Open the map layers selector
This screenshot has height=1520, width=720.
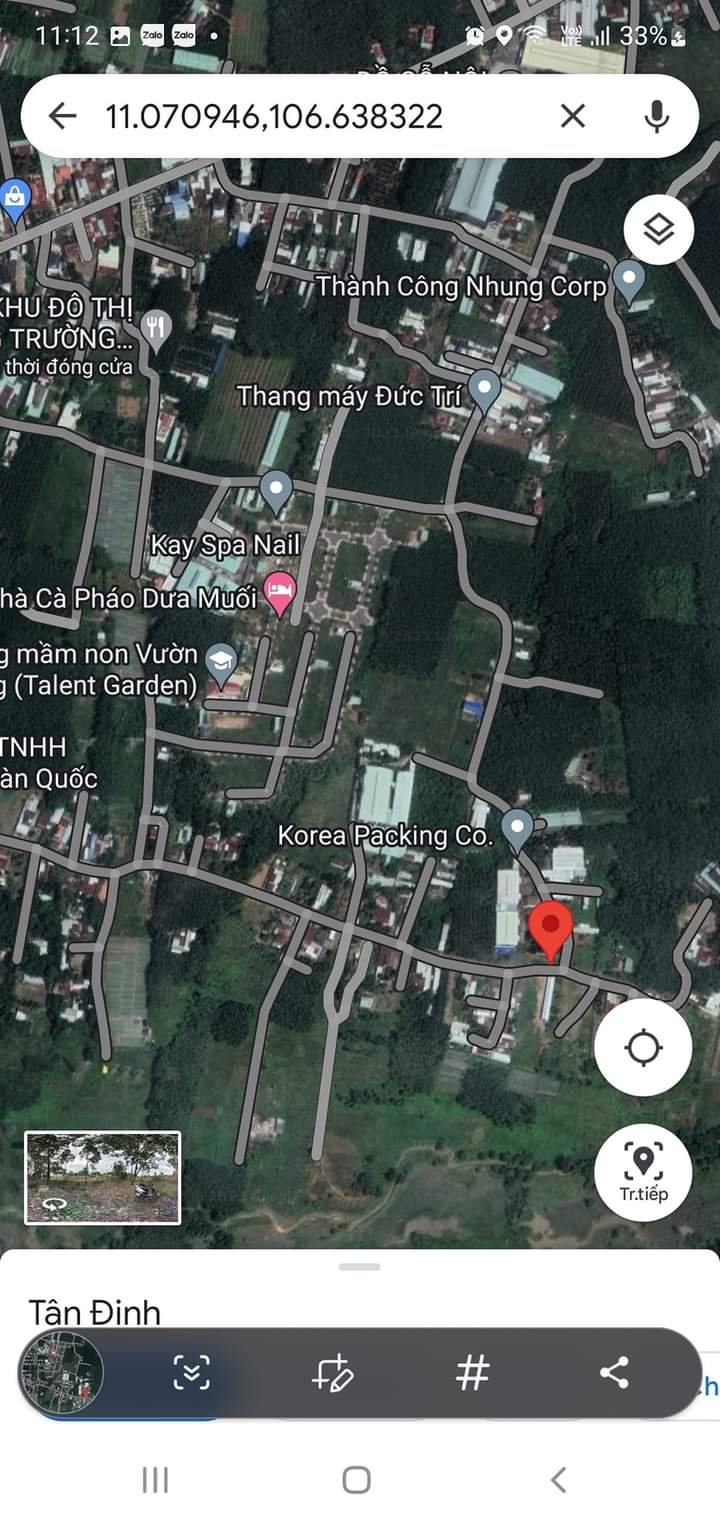[658, 231]
